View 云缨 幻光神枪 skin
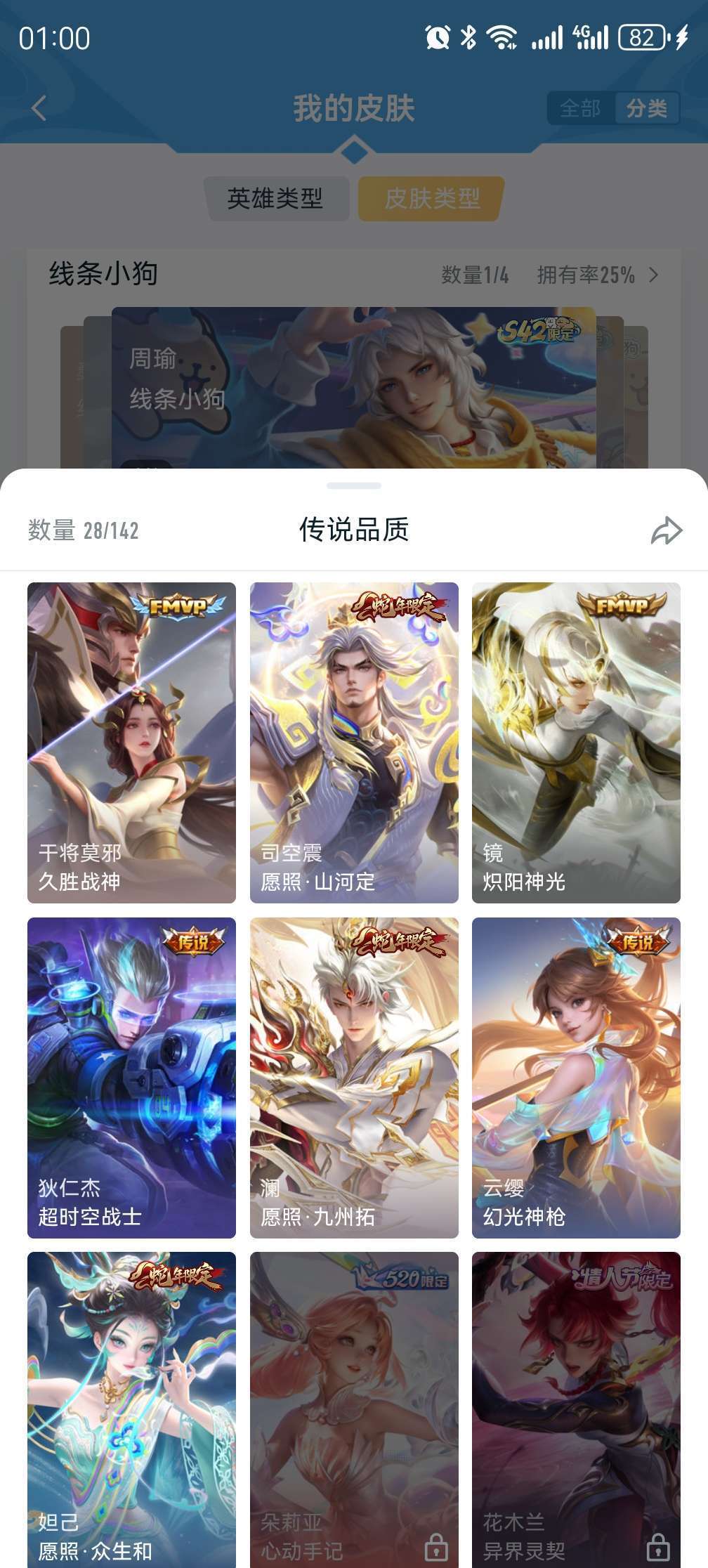The width and height of the screenshot is (708, 1568). tap(576, 1077)
